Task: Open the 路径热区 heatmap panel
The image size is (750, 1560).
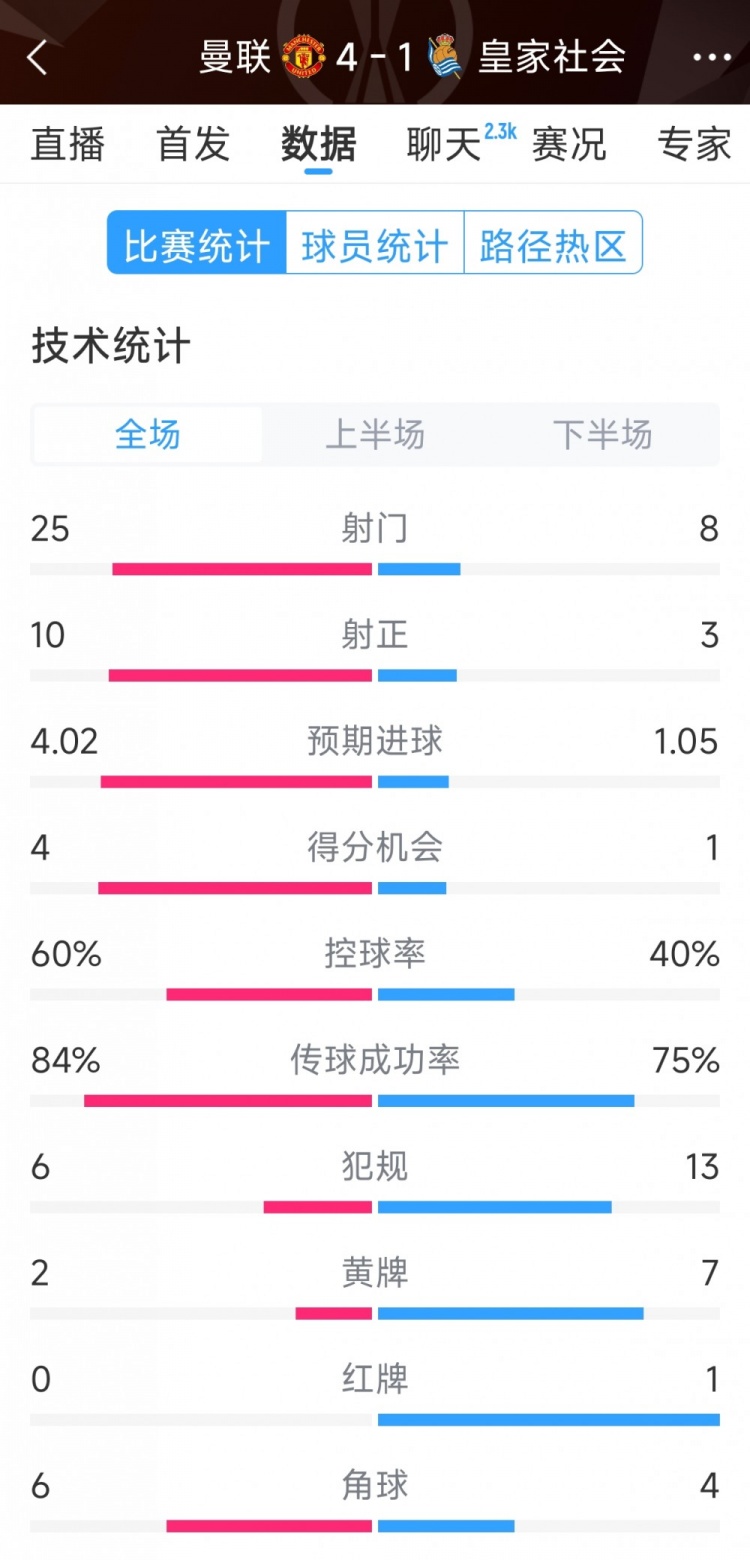Action: tap(553, 243)
